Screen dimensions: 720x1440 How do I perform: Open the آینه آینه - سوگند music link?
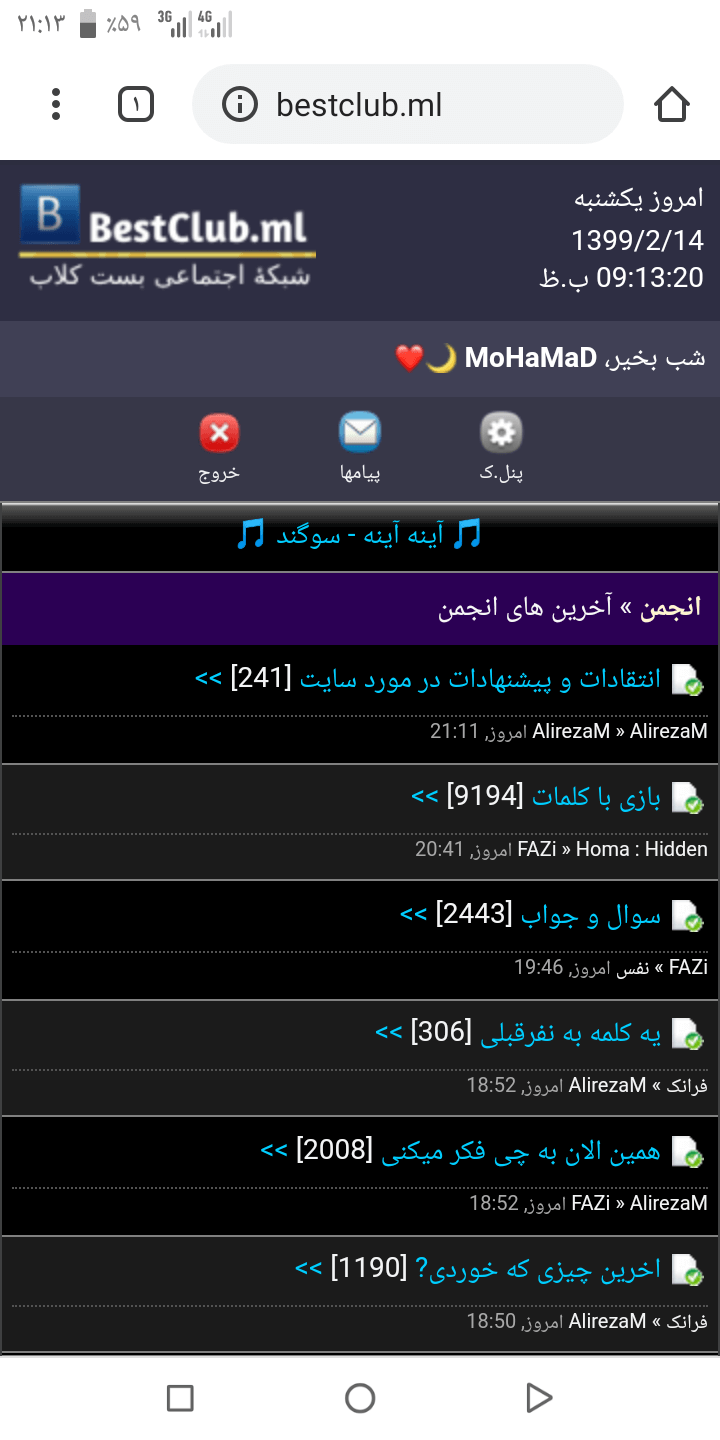pyautogui.click(x=360, y=534)
